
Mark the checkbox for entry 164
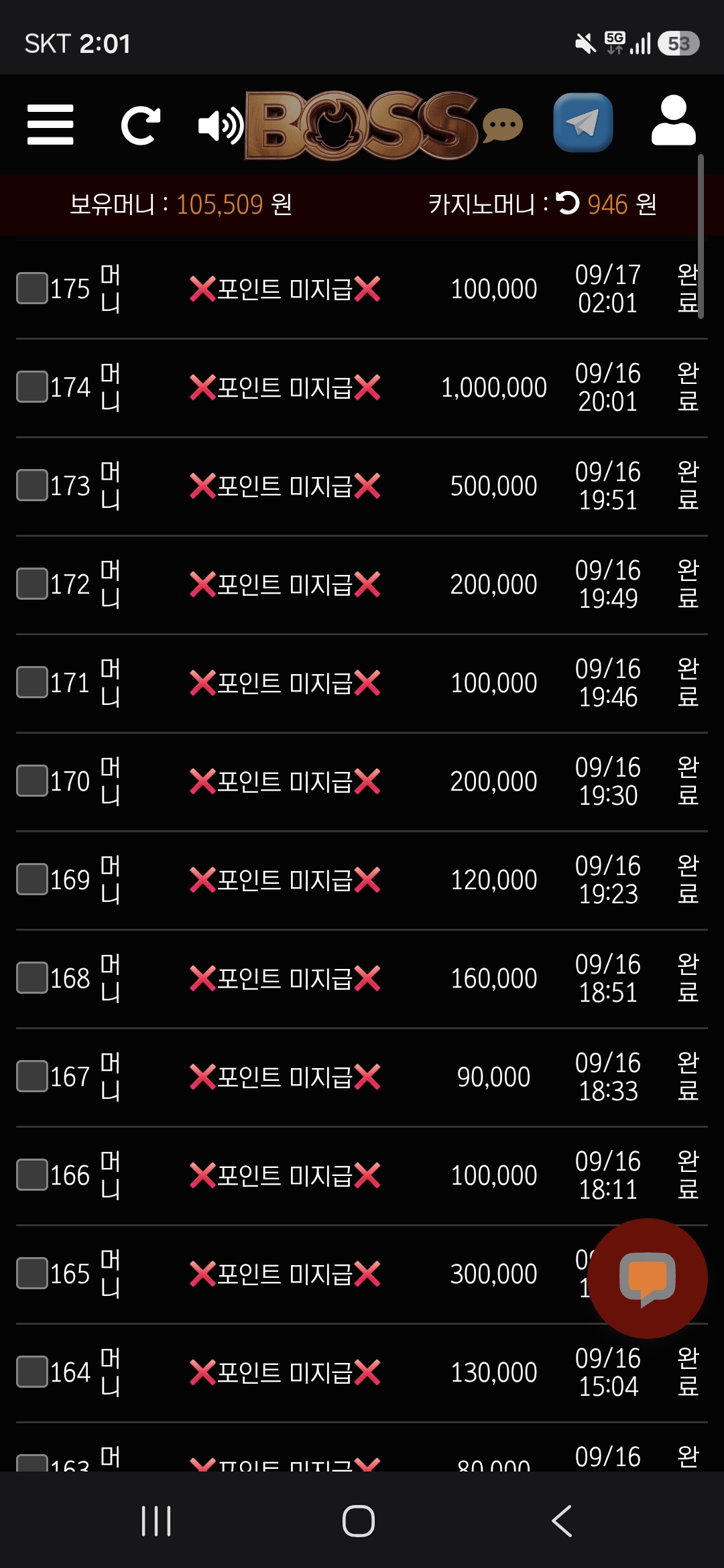pos(32,1372)
